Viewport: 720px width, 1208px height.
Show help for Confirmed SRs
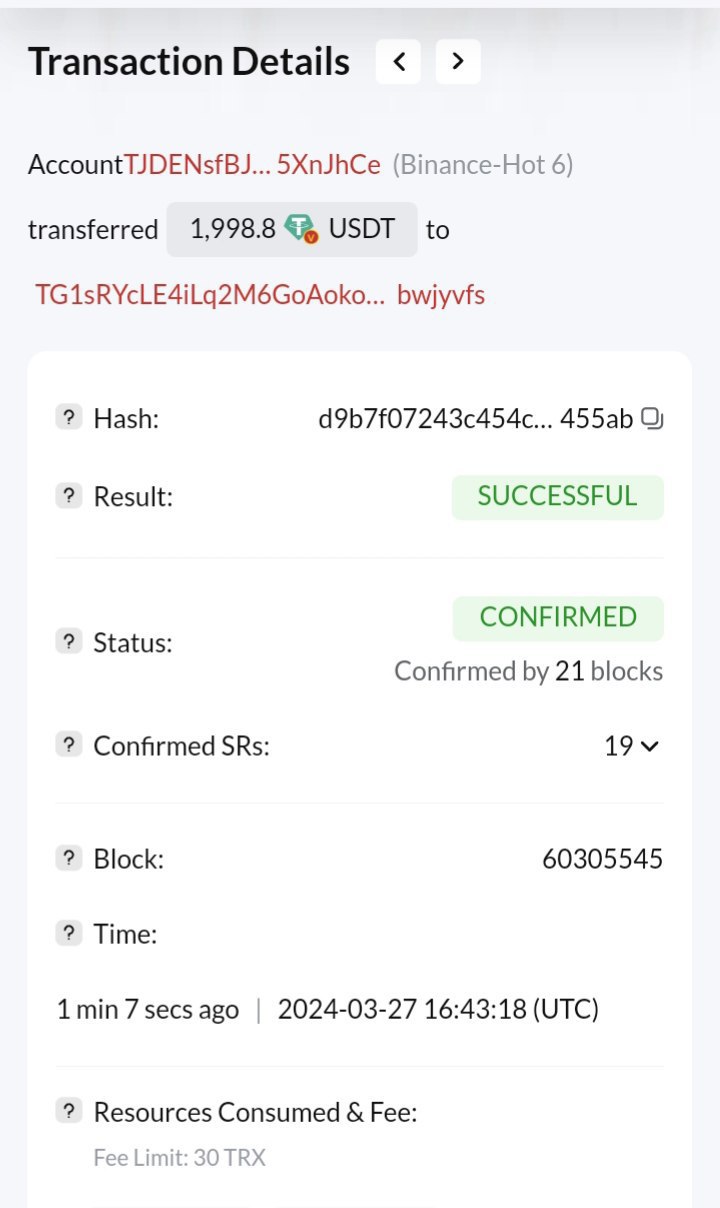pos(68,745)
